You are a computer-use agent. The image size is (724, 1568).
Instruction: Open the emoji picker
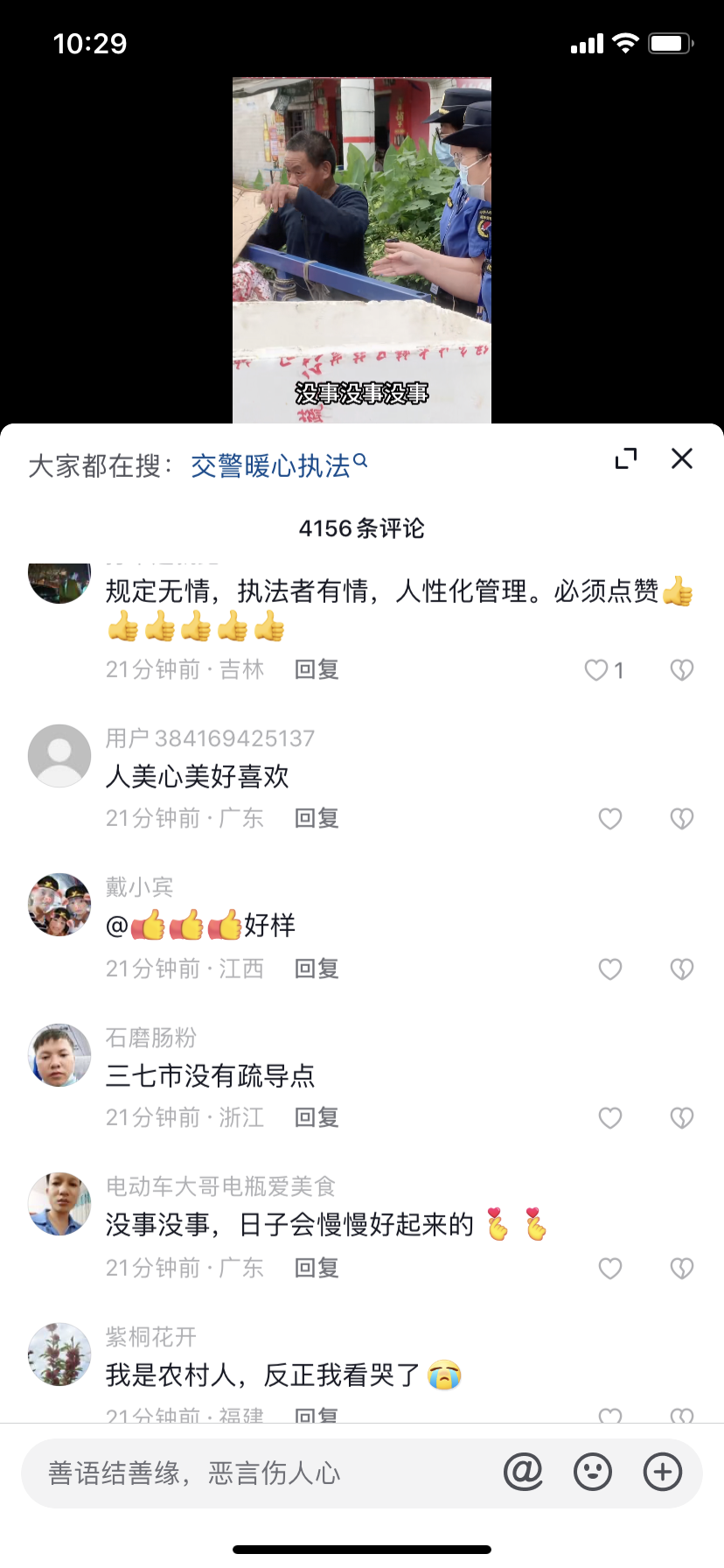pyautogui.click(x=592, y=1473)
